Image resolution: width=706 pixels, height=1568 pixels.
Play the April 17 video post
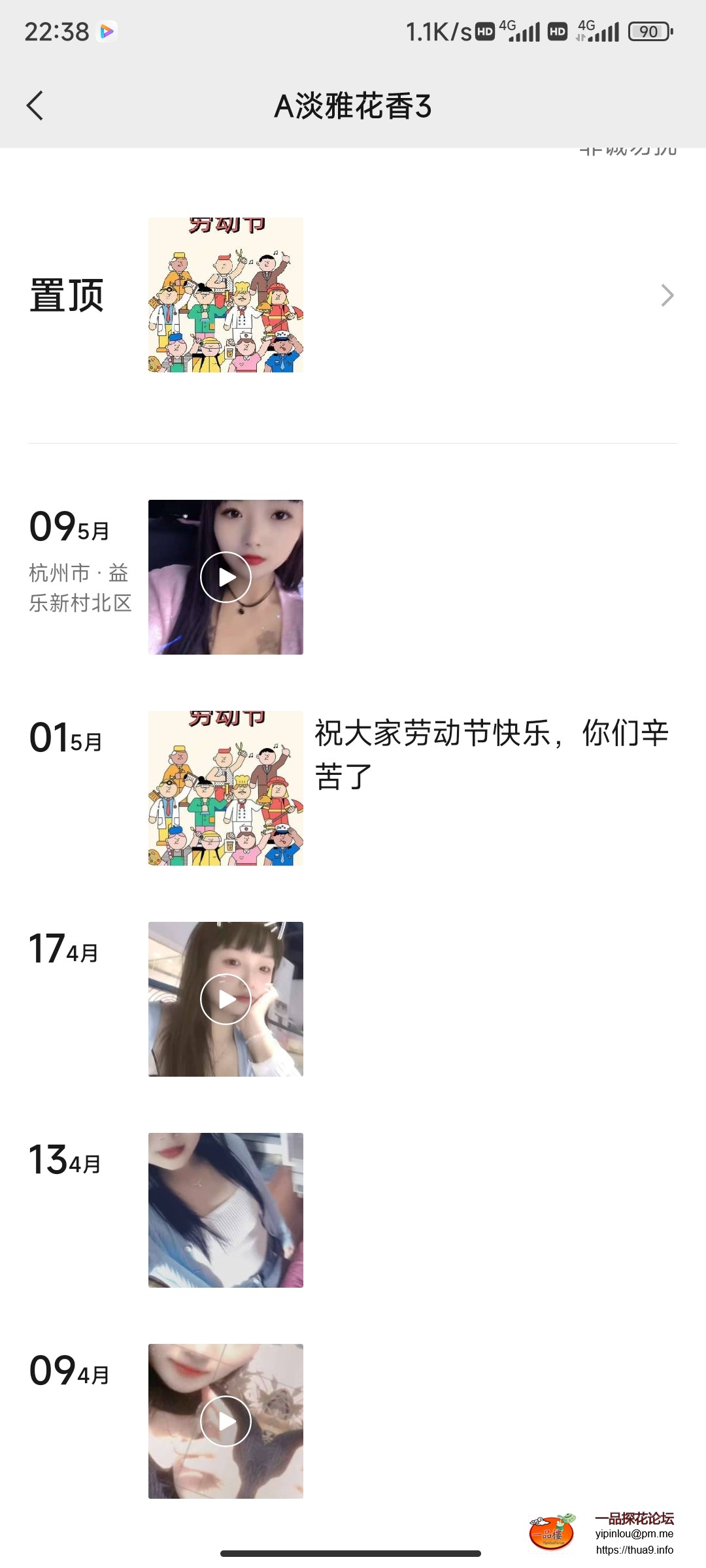pos(226,998)
